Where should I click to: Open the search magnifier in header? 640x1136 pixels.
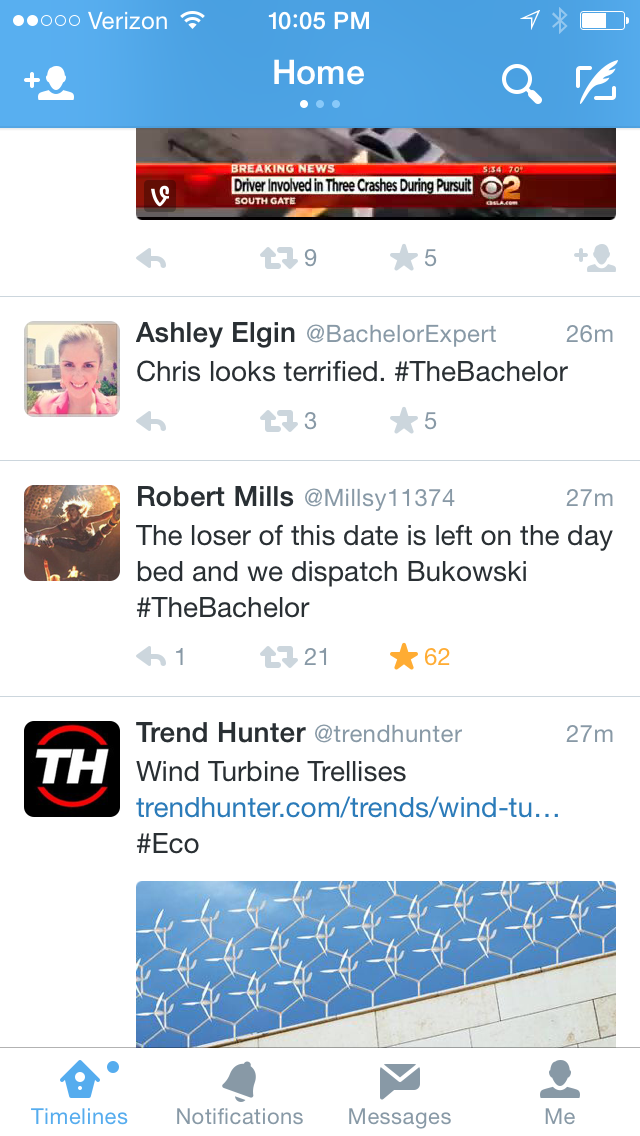(x=521, y=84)
